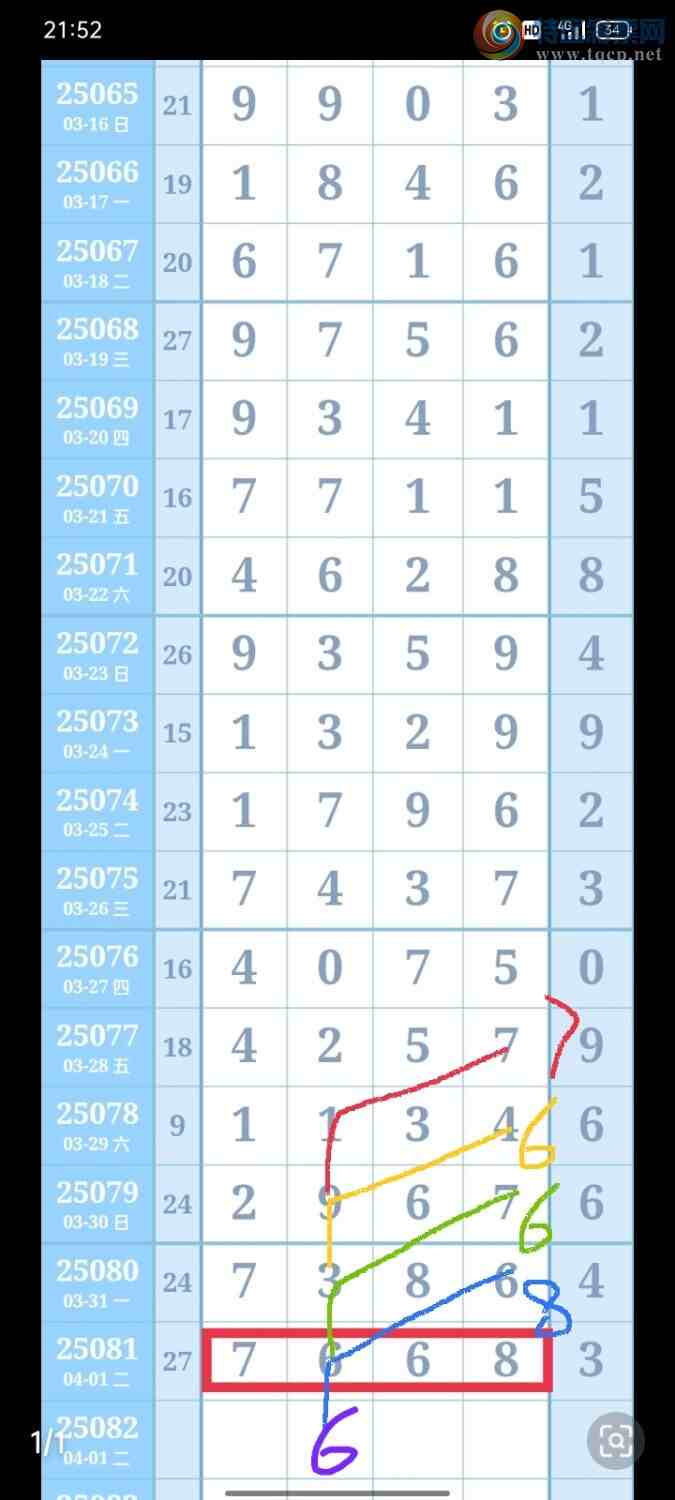Open the image scan lens icon
Viewport: 675px width, 1500px height.
pyautogui.click(x=615, y=1440)
